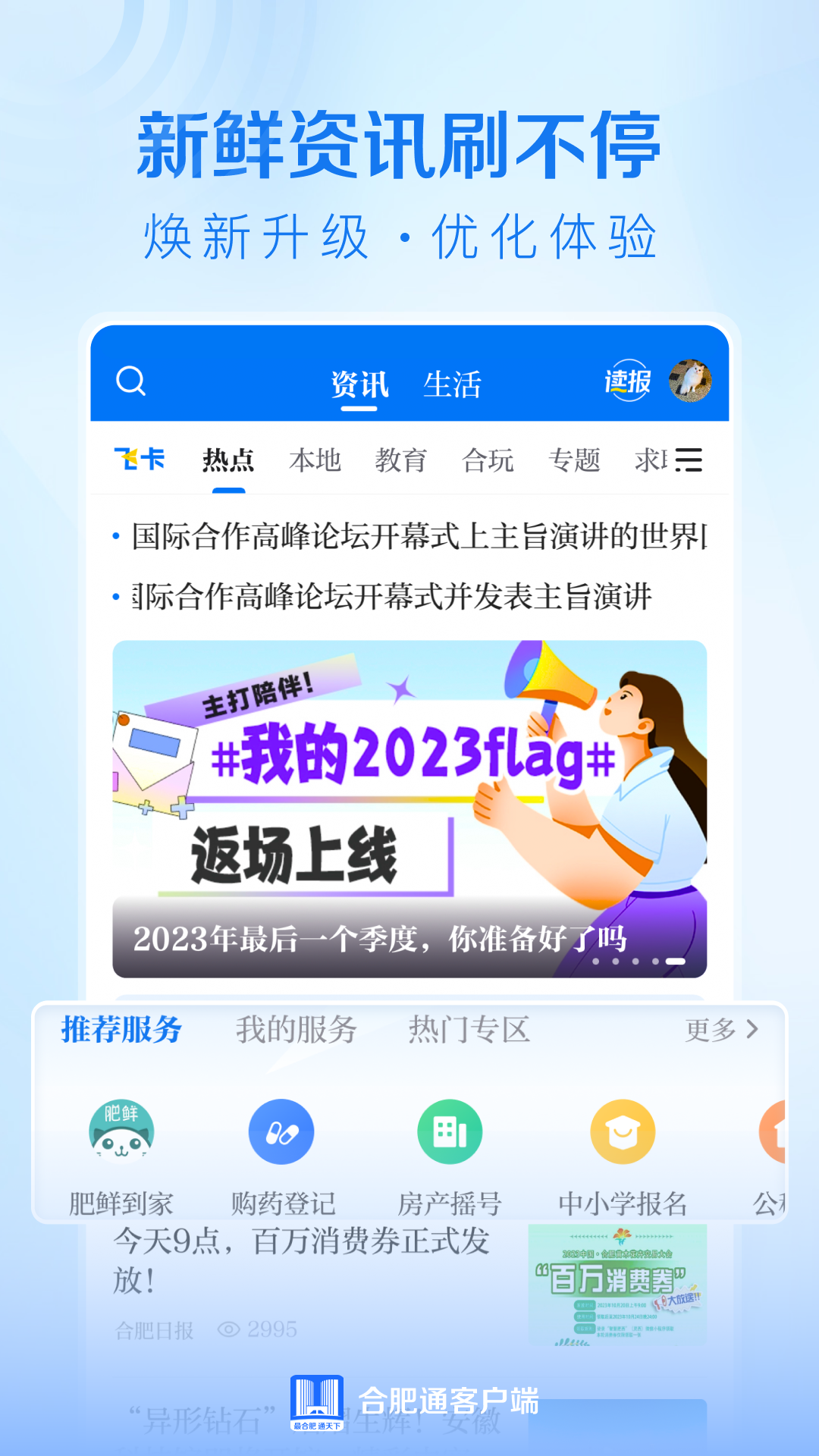
Task: Tap the 中小学报名 school enrollment icon
Action: coord(623,1130)
